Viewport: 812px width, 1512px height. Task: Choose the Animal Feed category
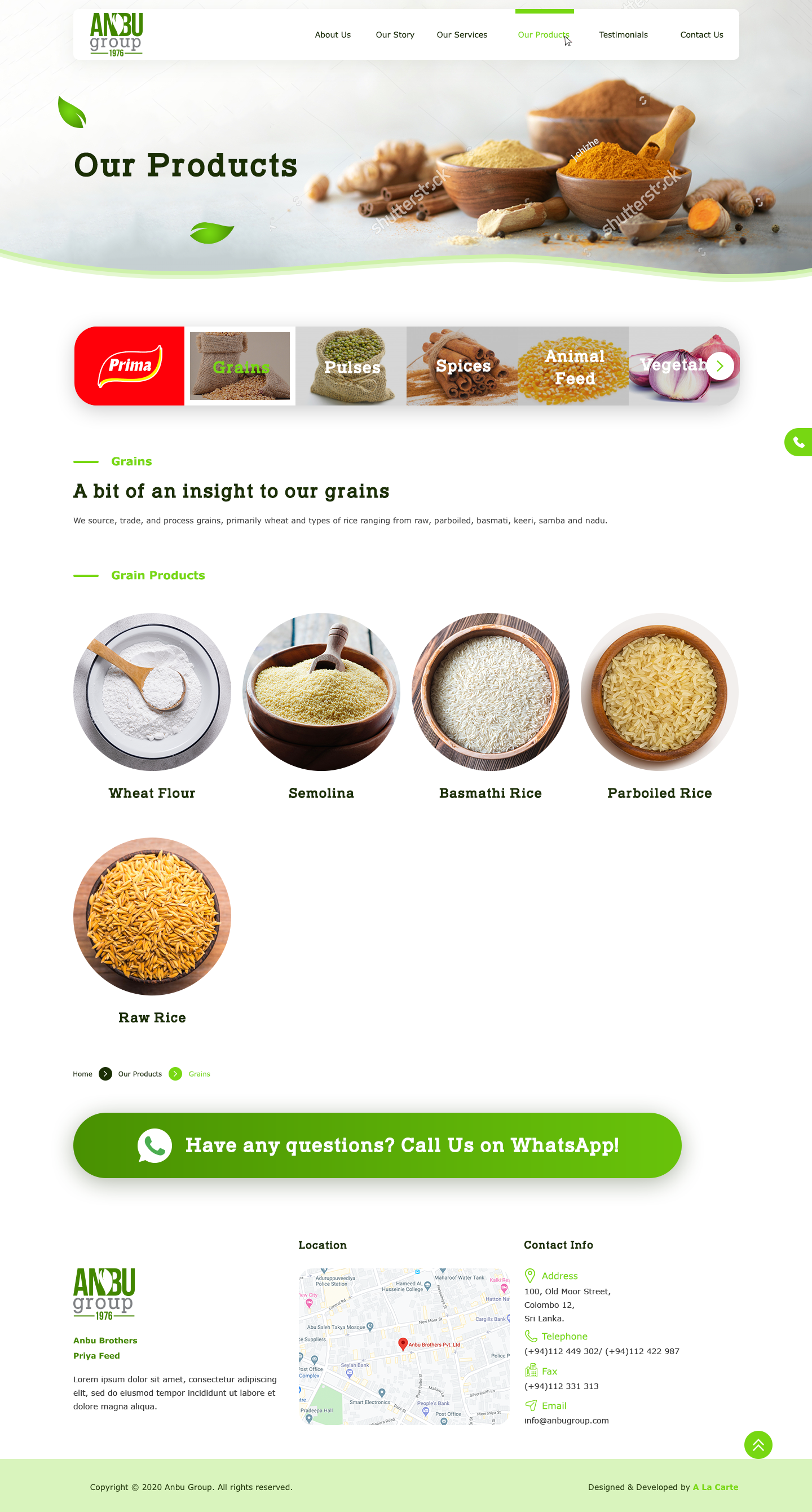click(x=573, y=366)
